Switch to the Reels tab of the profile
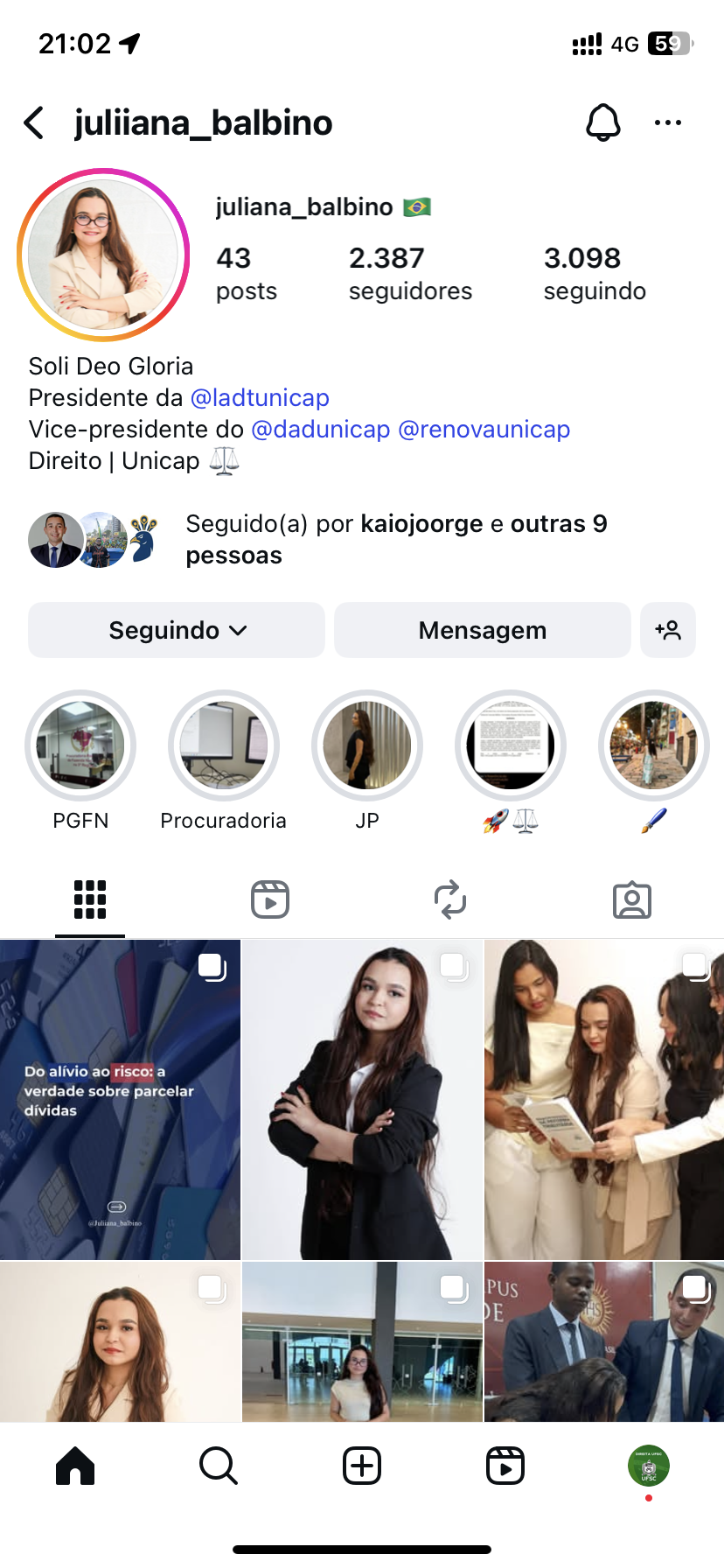 click(270, 899)
